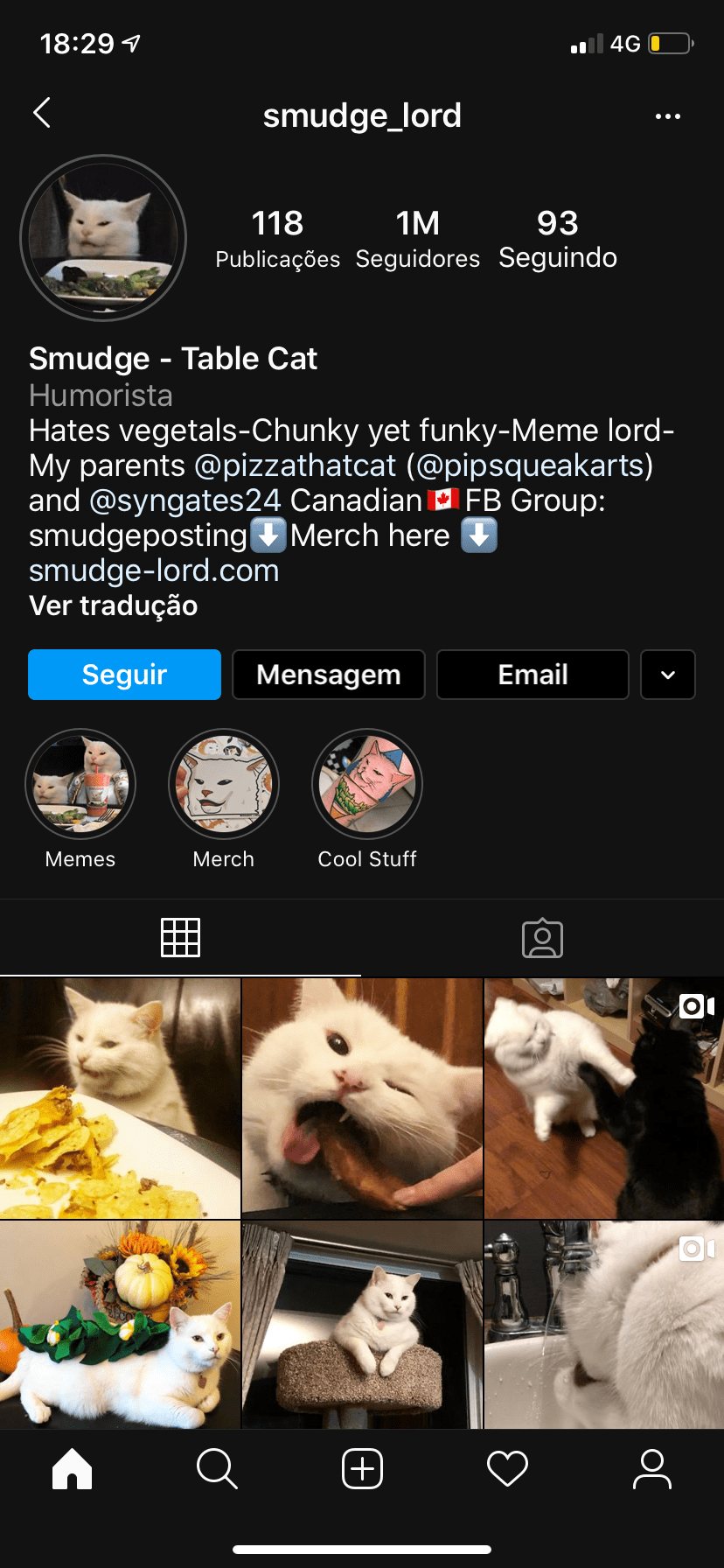Open the three-dot options menu

(668, 116)
